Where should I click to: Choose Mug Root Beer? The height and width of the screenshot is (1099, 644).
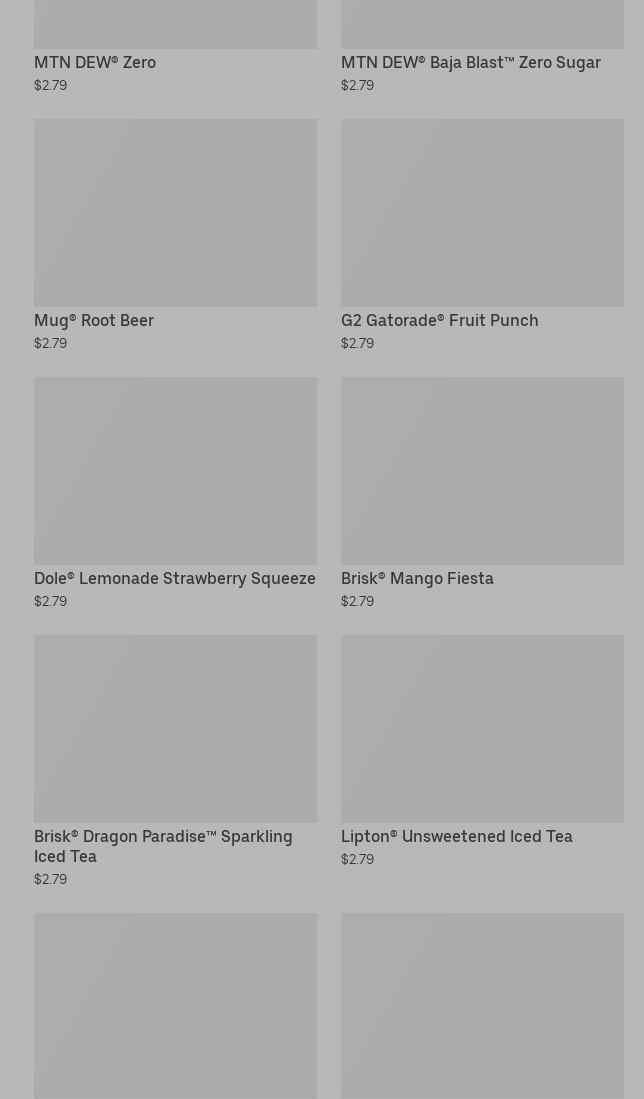pos(175,236)
